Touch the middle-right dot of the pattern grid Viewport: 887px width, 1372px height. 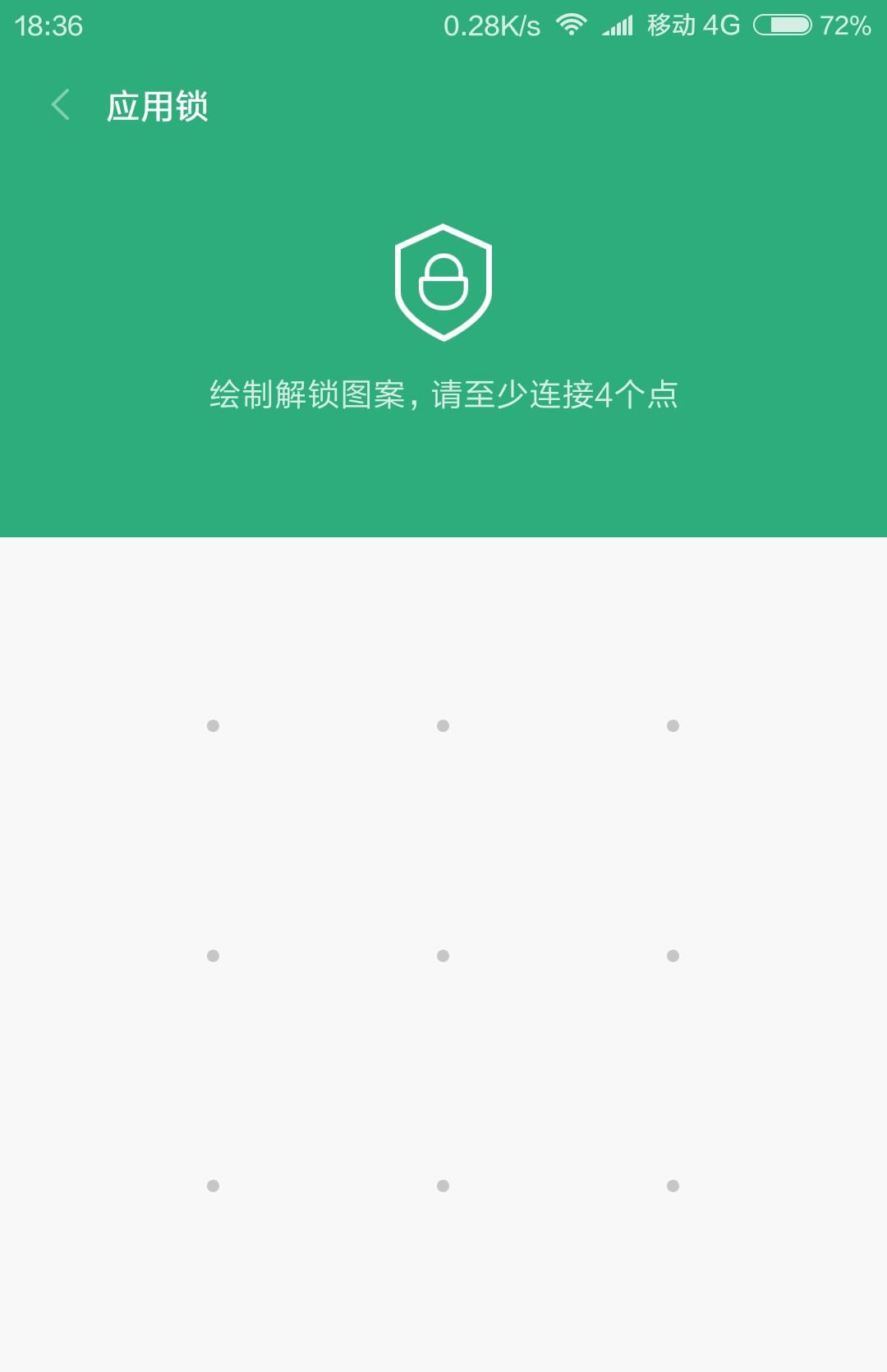[x=673, y=955]
